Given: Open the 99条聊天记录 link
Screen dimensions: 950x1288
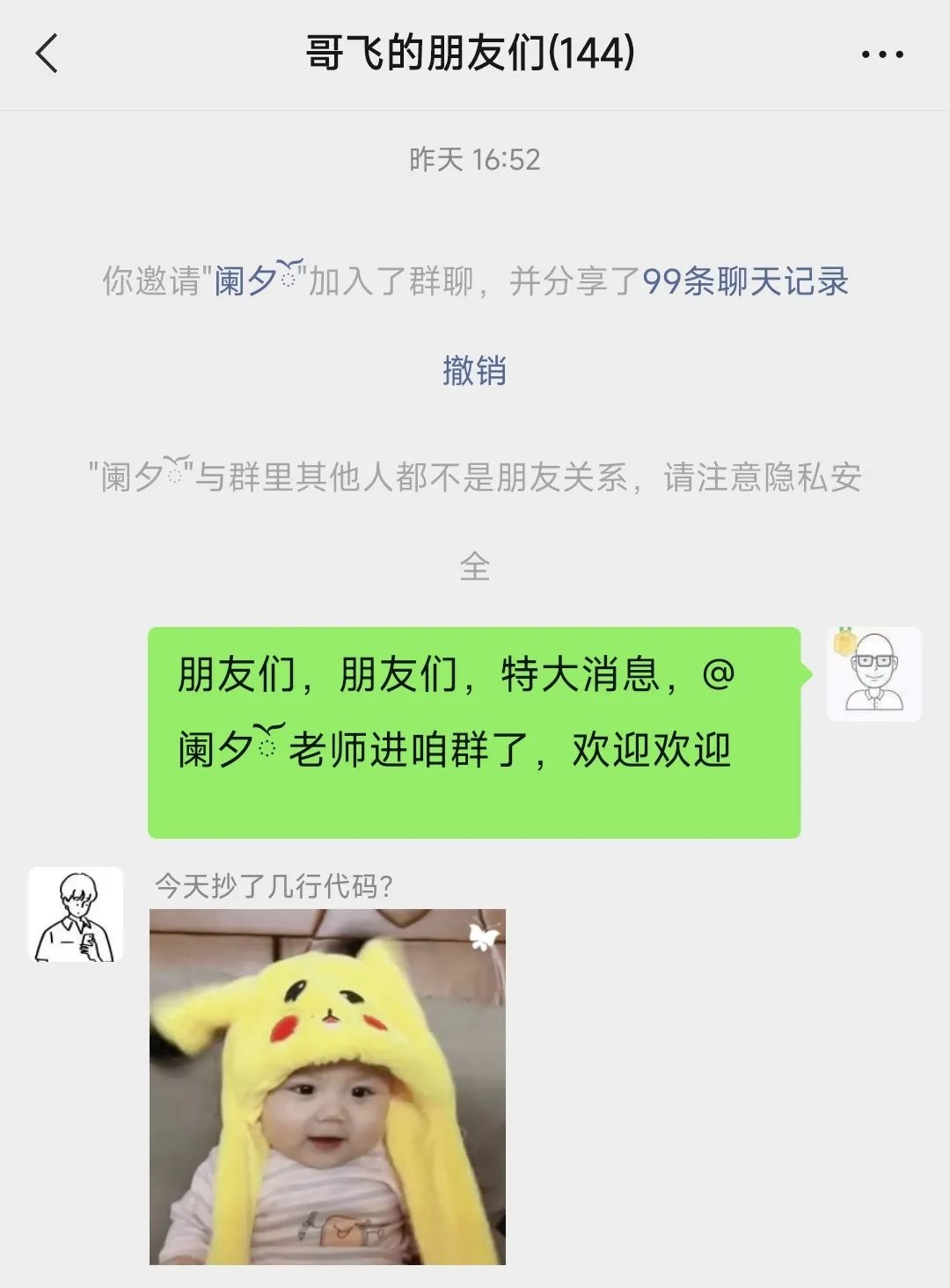Looking at the screenshot, I should (x=745, y=281).
